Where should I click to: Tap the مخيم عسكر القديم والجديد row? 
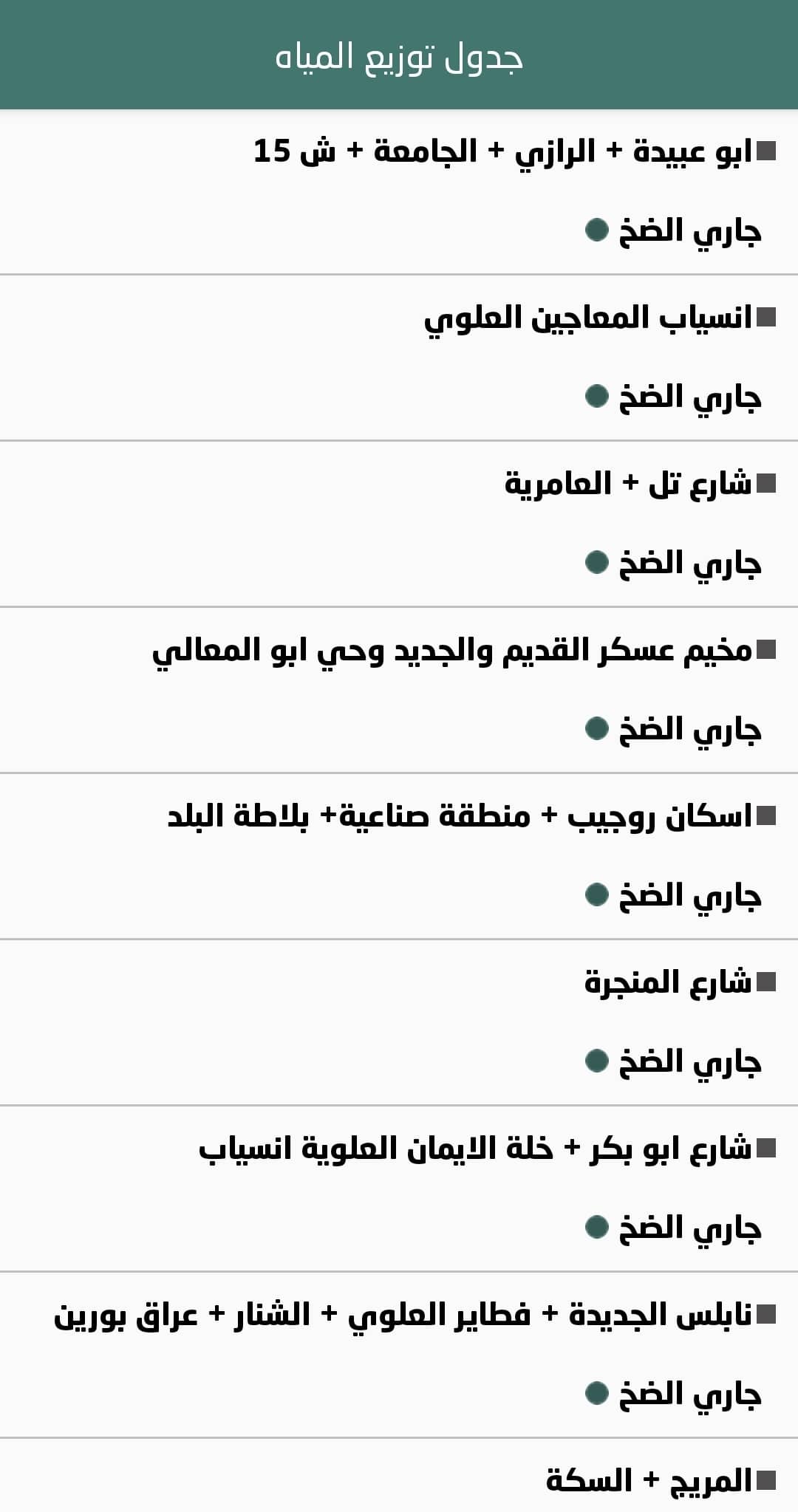point(452,651)
